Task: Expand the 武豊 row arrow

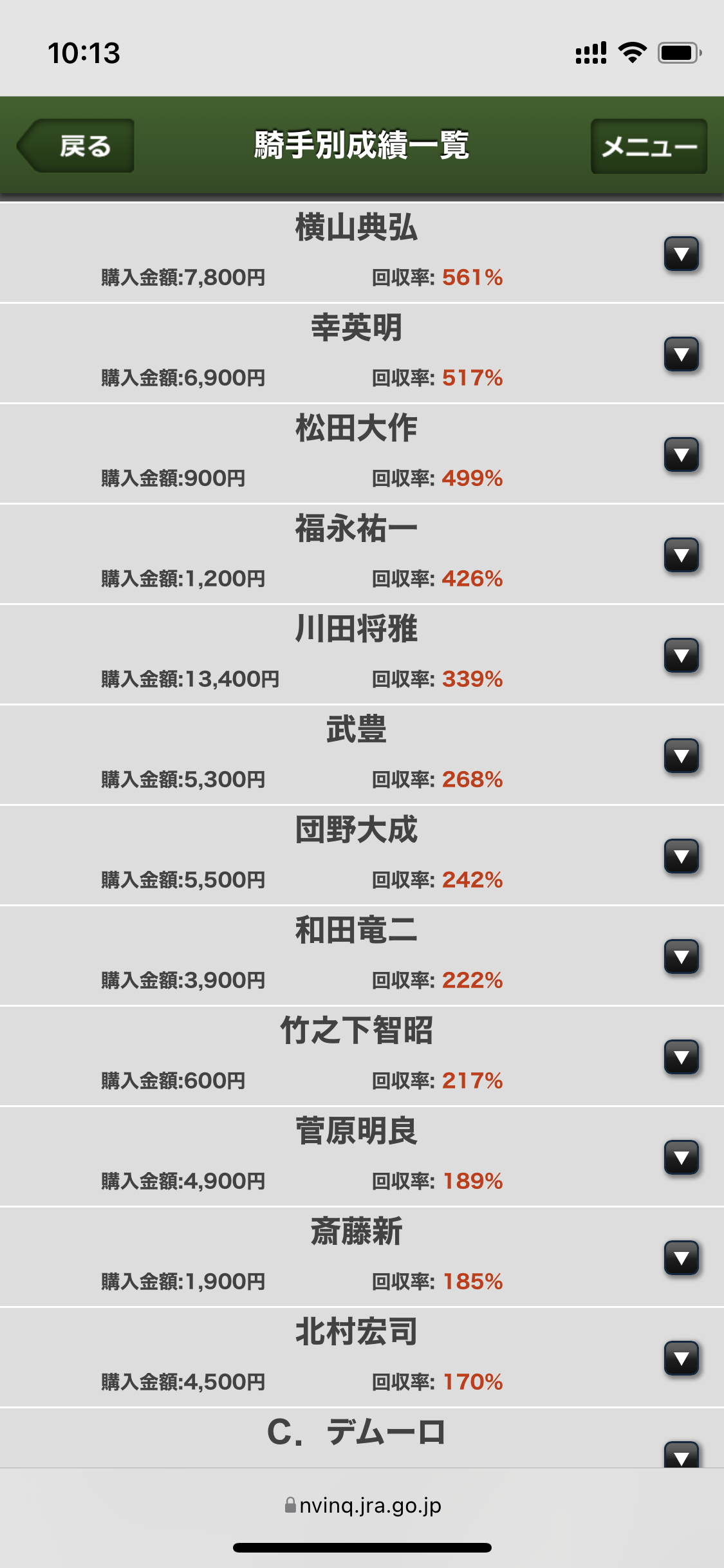Action: (x=682, y=756)
